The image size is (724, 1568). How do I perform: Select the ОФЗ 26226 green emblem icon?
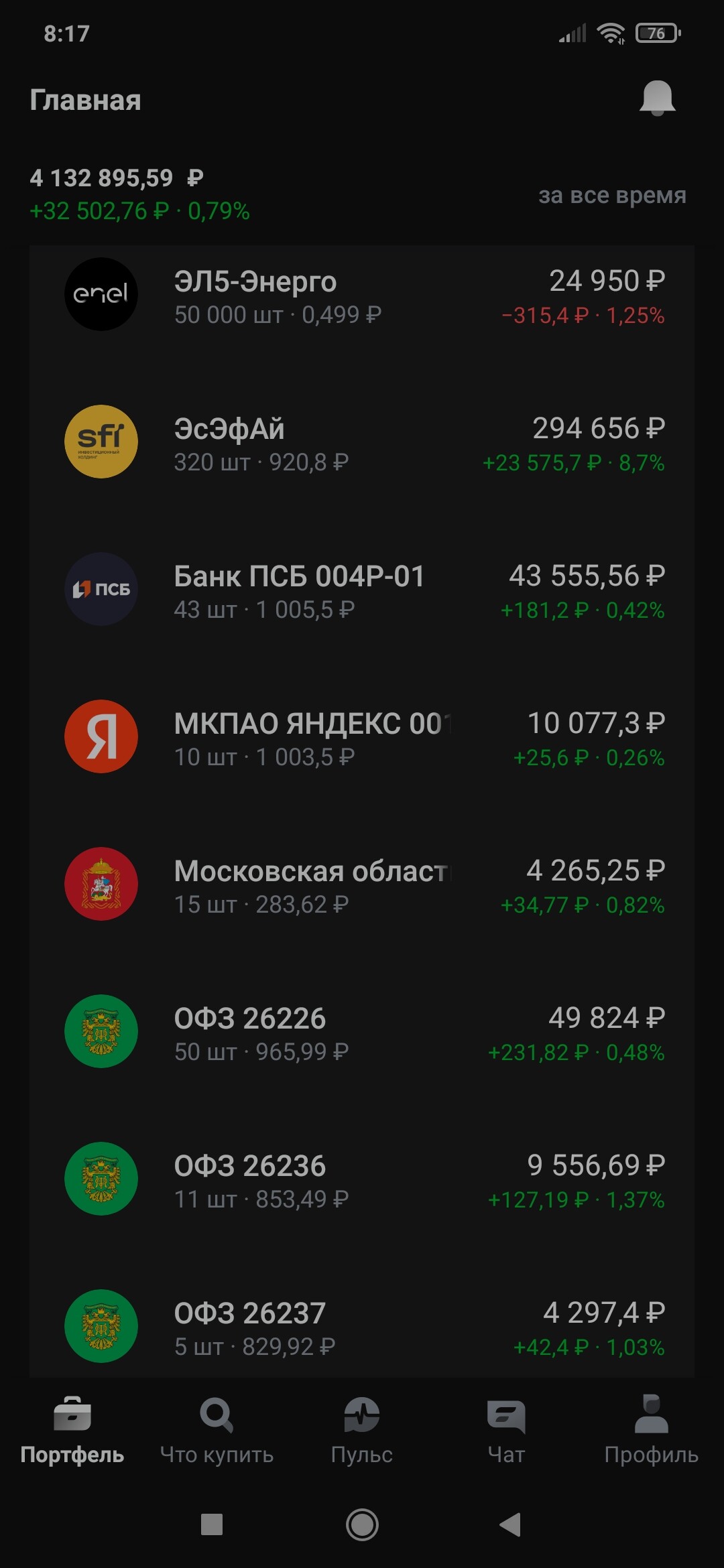[x=101, y=1032]
